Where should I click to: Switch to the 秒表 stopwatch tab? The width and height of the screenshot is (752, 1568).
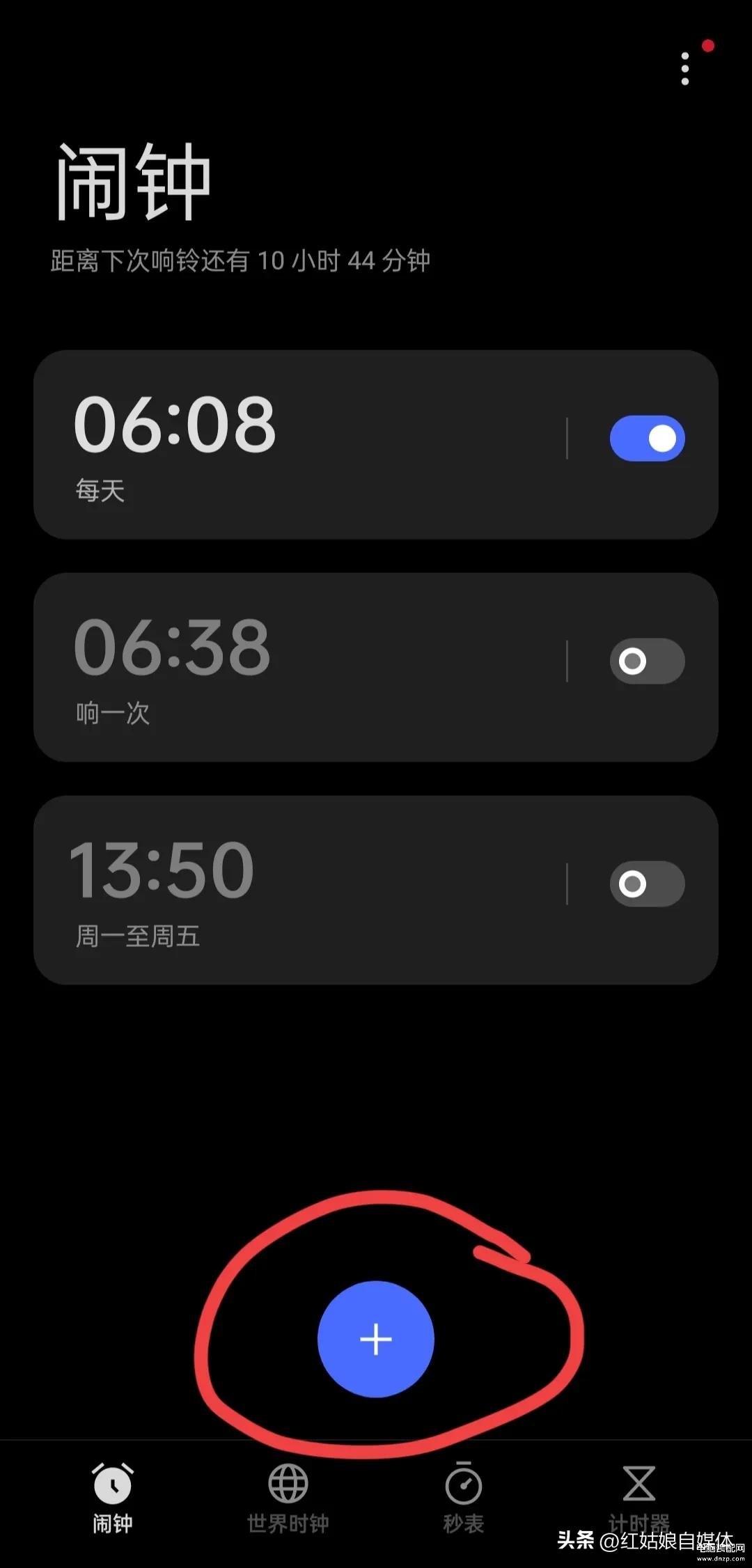click(x=464, y=1498)
